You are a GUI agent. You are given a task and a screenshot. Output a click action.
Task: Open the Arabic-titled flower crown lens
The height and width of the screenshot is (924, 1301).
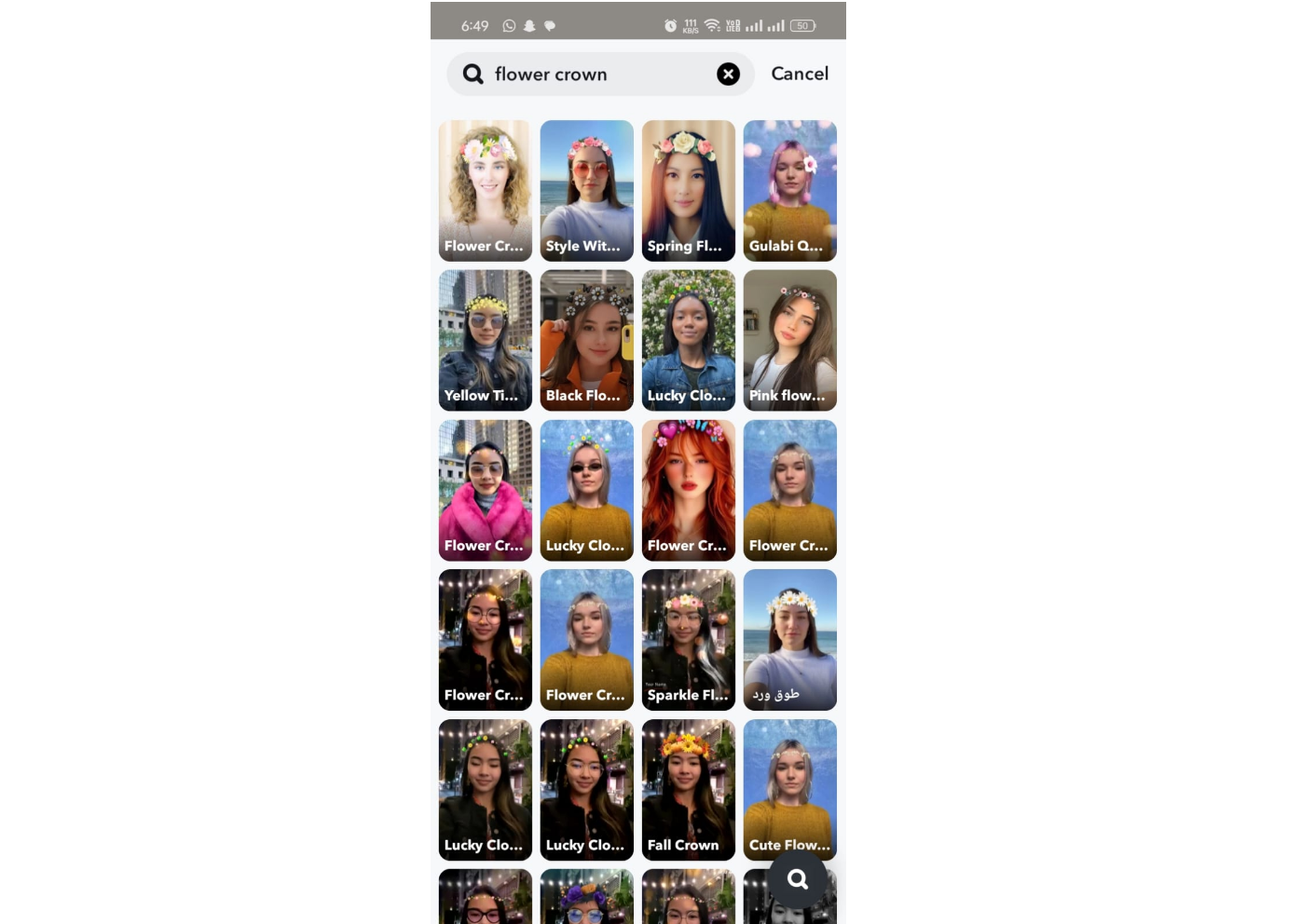pyautogui.click(x=789, y=640)
